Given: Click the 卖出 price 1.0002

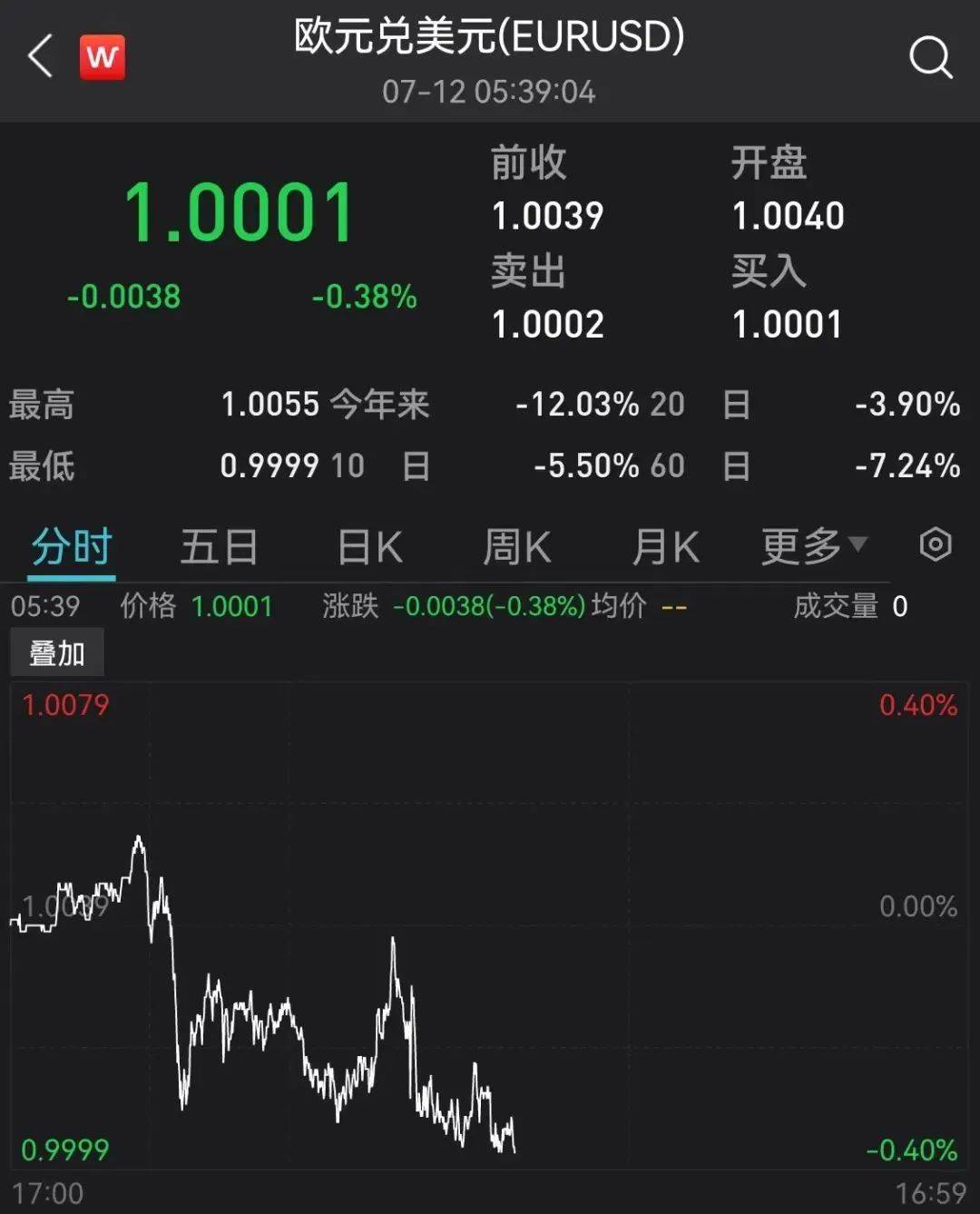Looking at the screenshot, I should [x=548, y=324].
